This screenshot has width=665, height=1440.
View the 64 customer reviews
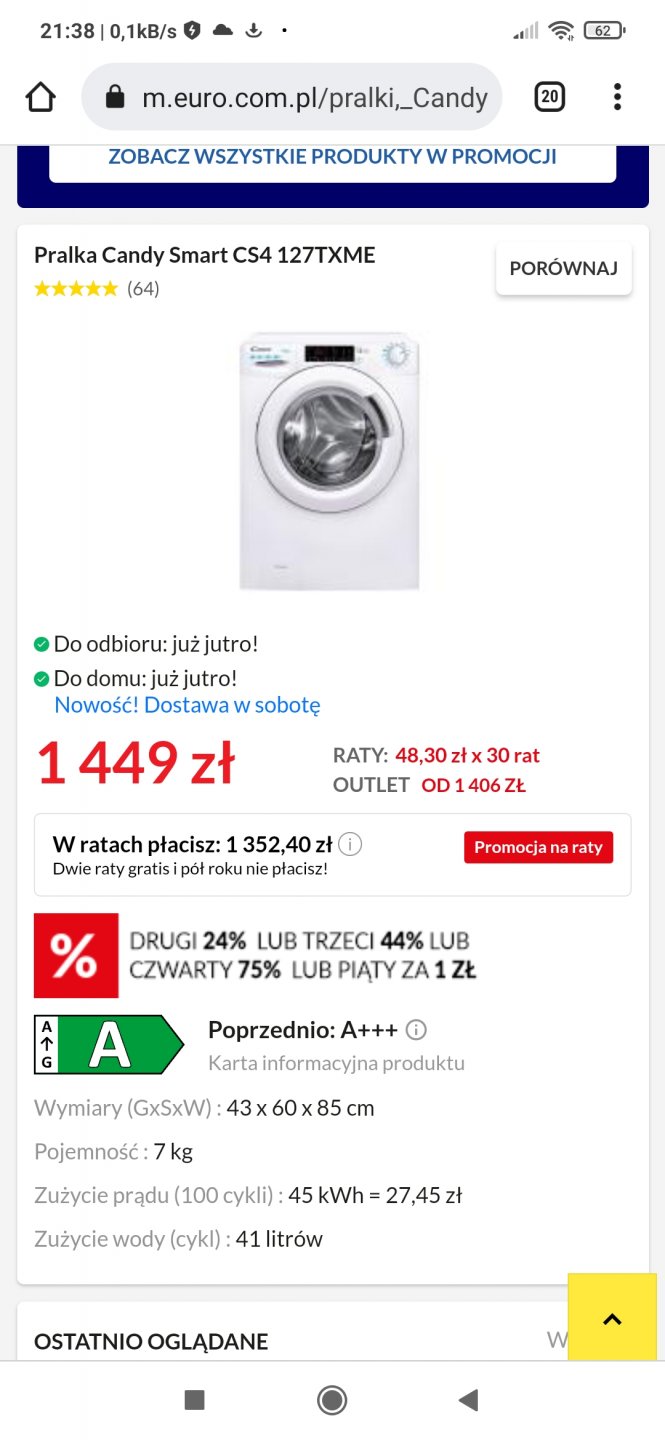(143, 289)
